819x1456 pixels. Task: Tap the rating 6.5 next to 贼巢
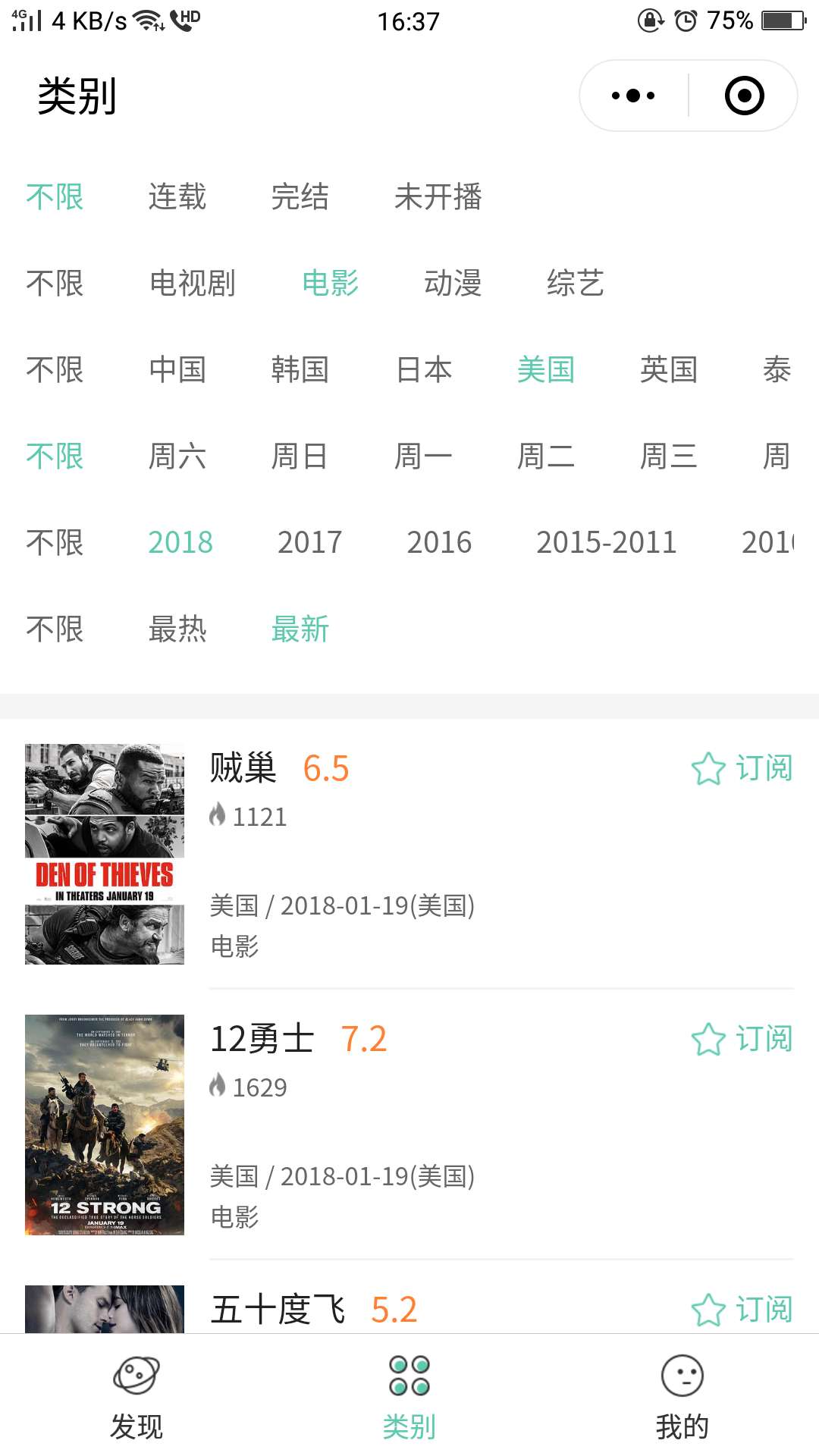(x=326, y=767)
